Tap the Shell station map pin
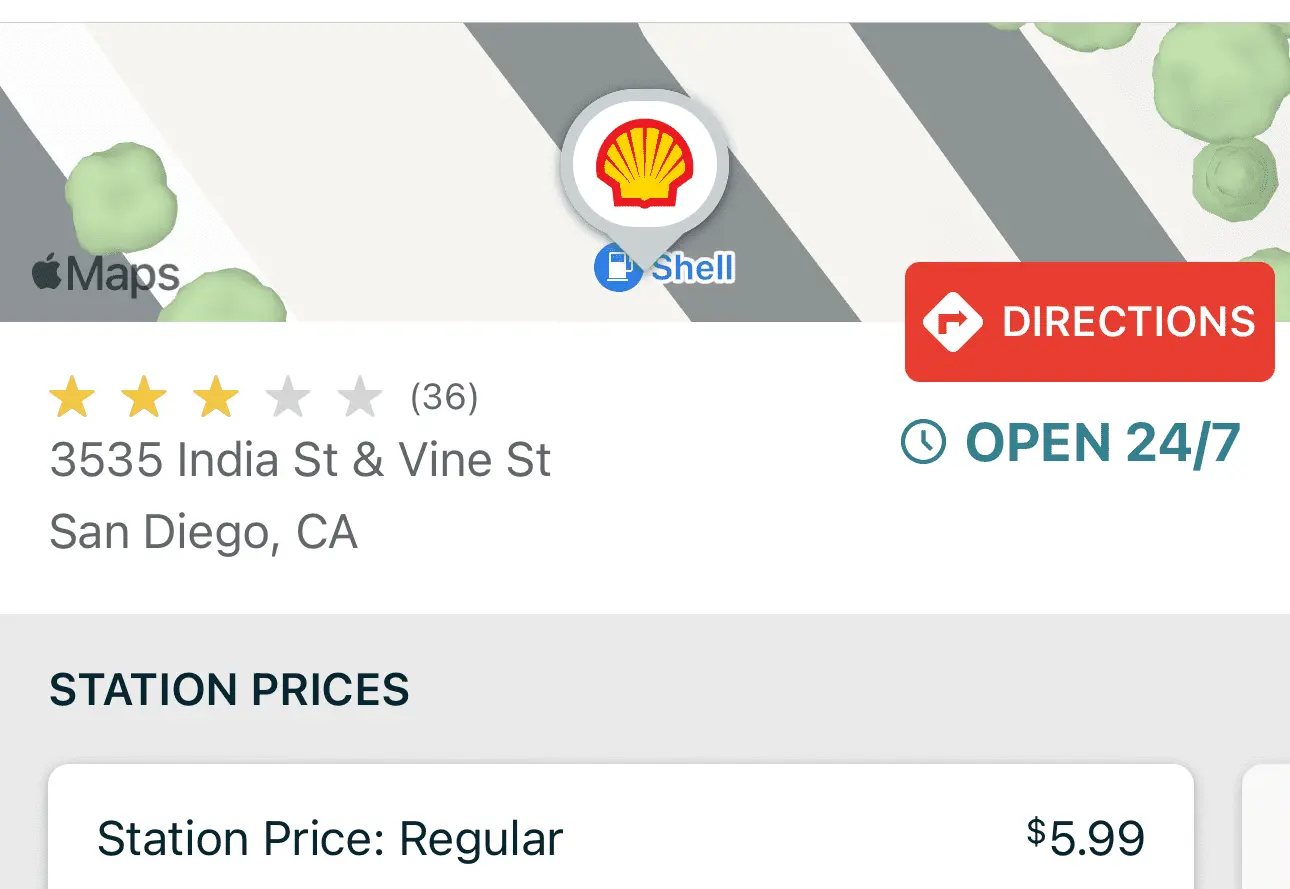The image size is (1290, 889). (x=645, y=166)
